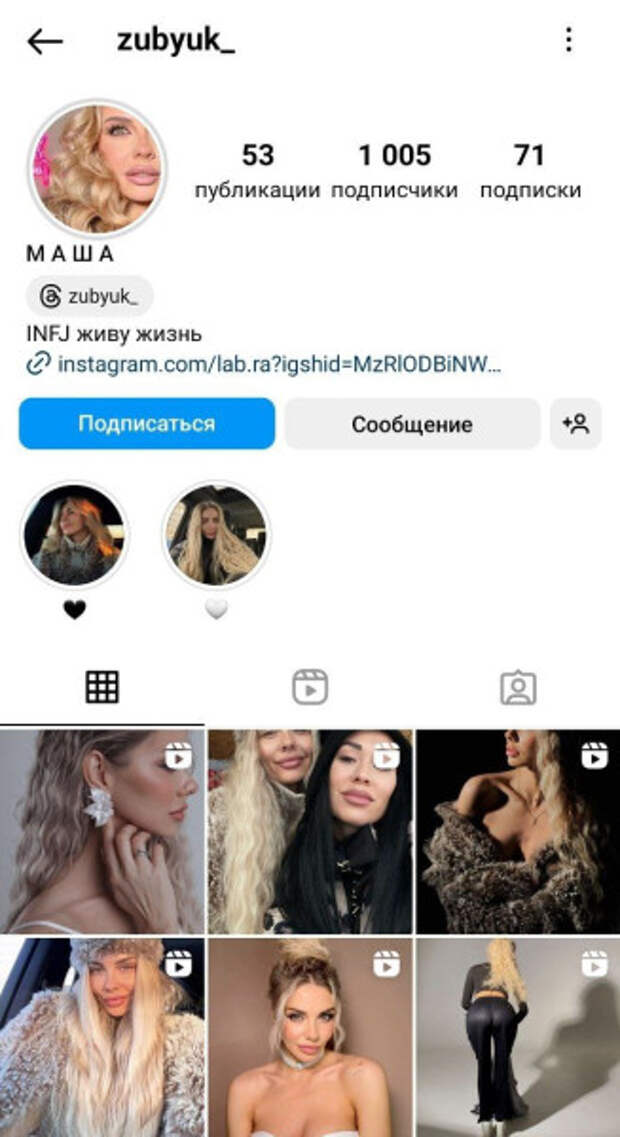620x1137 pixels.
Task: Open the white heart story highlight
Action: pos(216,535)
